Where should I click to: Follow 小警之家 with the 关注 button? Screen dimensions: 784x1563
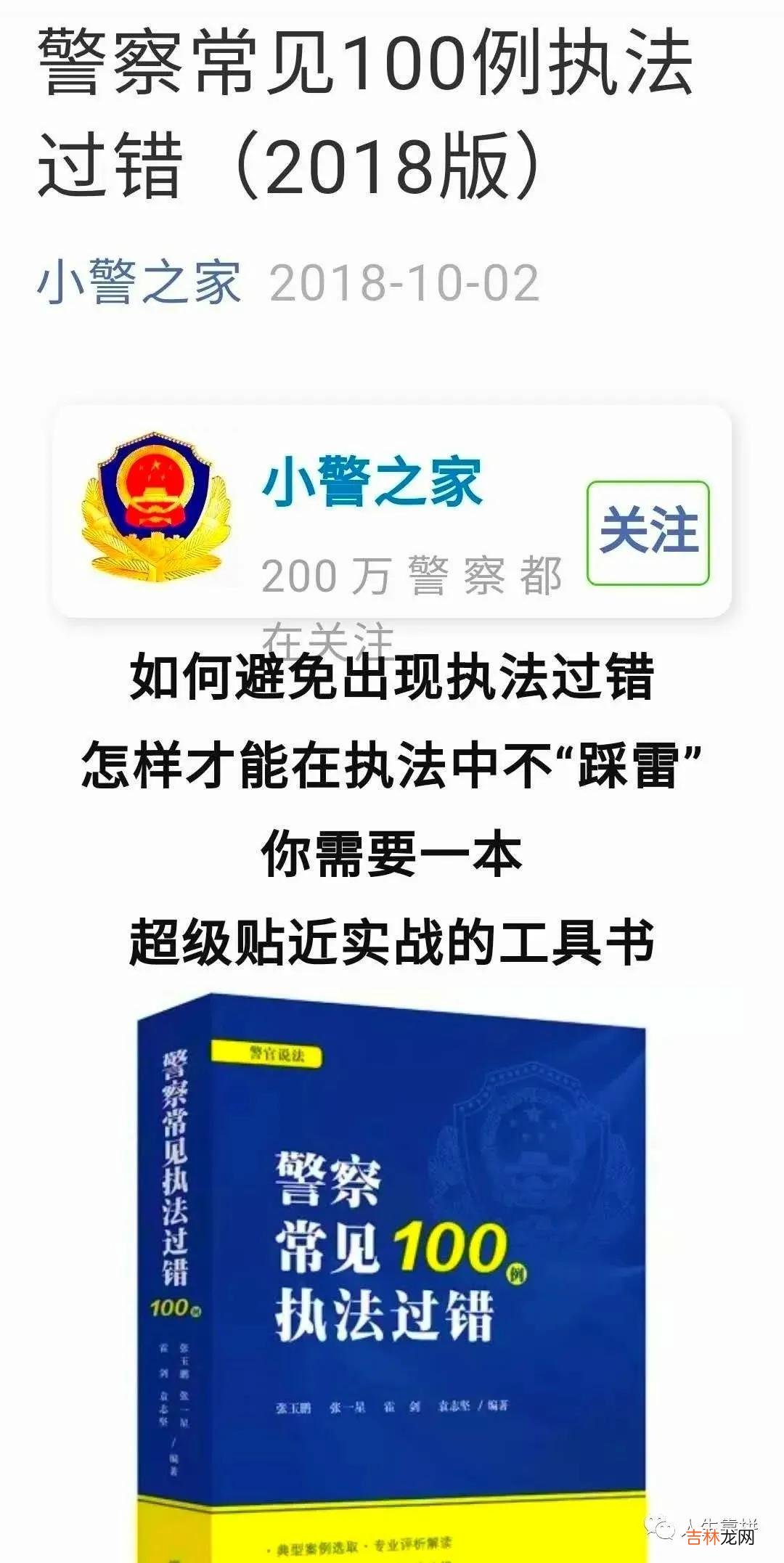[x=648, y=532]
